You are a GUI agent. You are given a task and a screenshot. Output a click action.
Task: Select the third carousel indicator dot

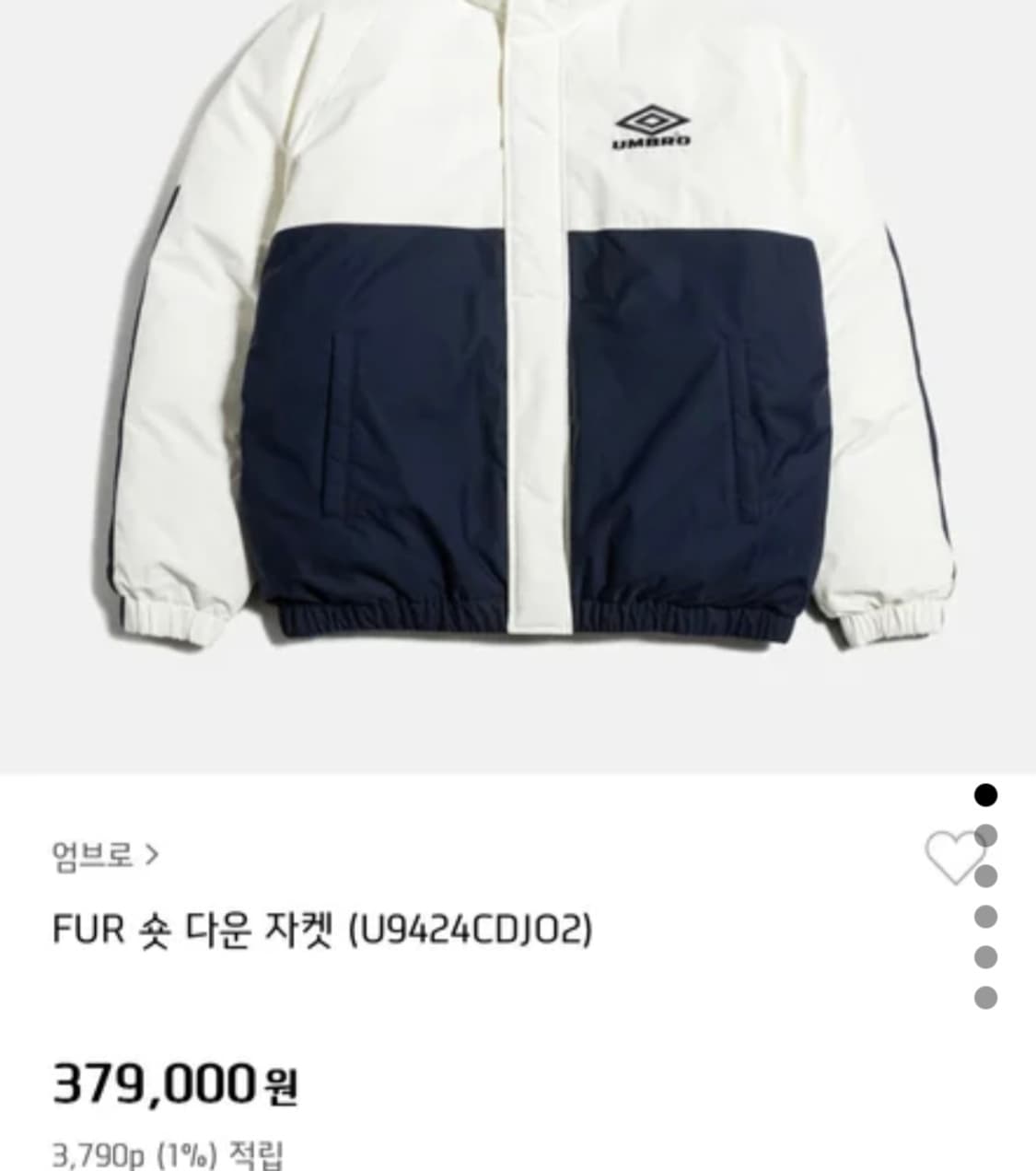click(x=985, y=874)
